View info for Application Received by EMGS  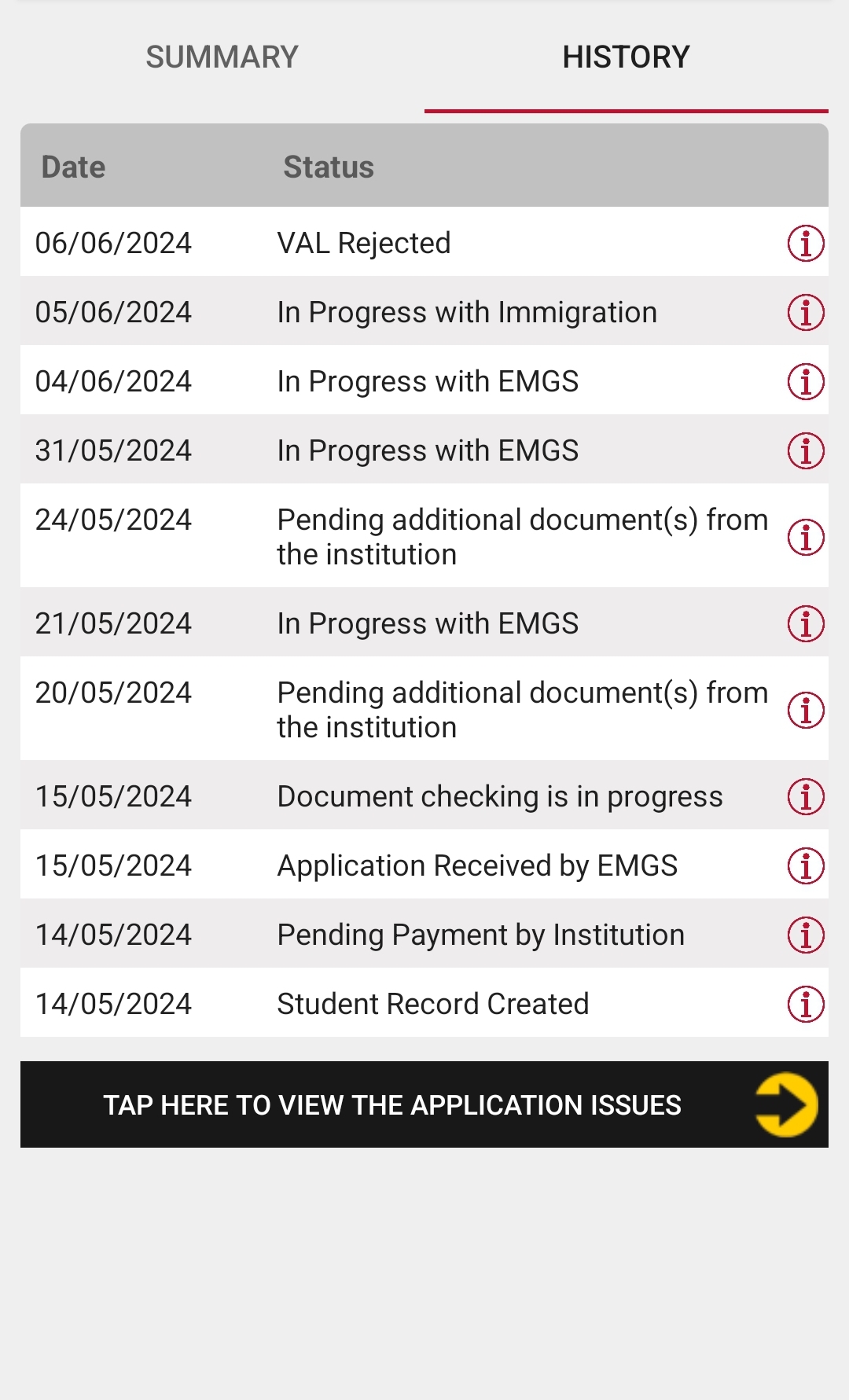click(x=806, y=865)
